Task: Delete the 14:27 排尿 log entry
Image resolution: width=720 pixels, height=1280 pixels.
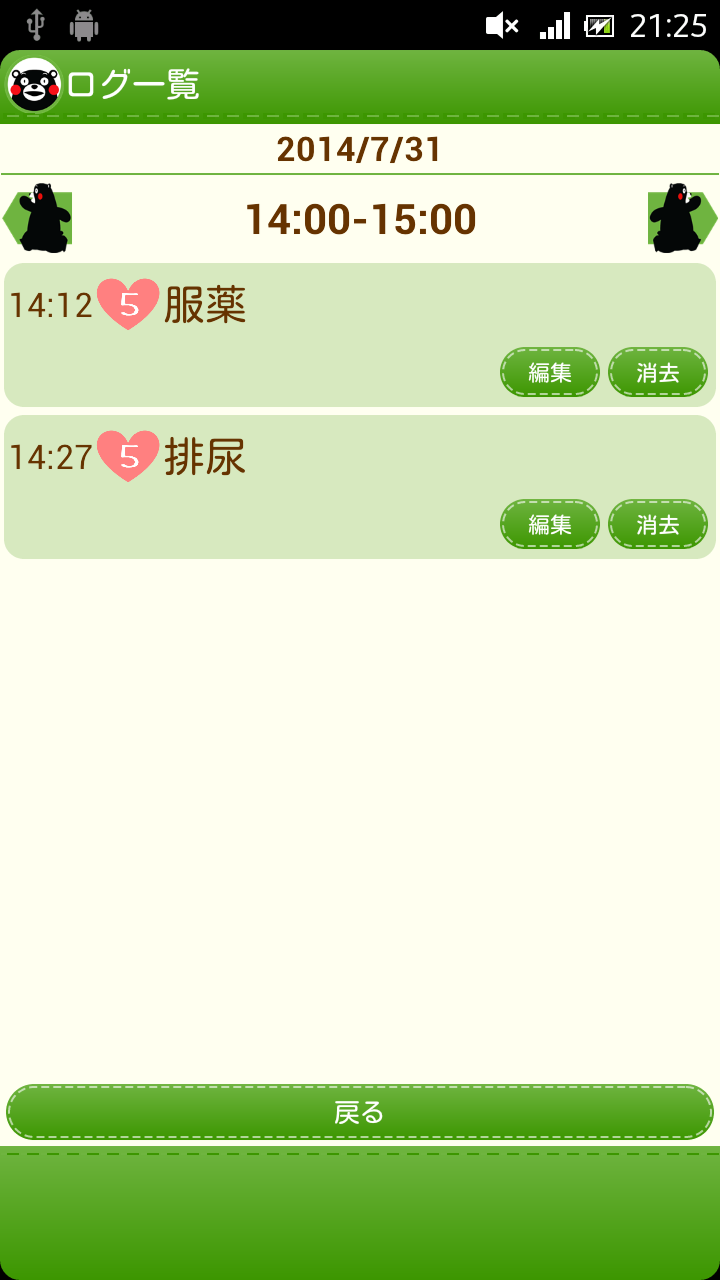Action: tap(657, 524)
